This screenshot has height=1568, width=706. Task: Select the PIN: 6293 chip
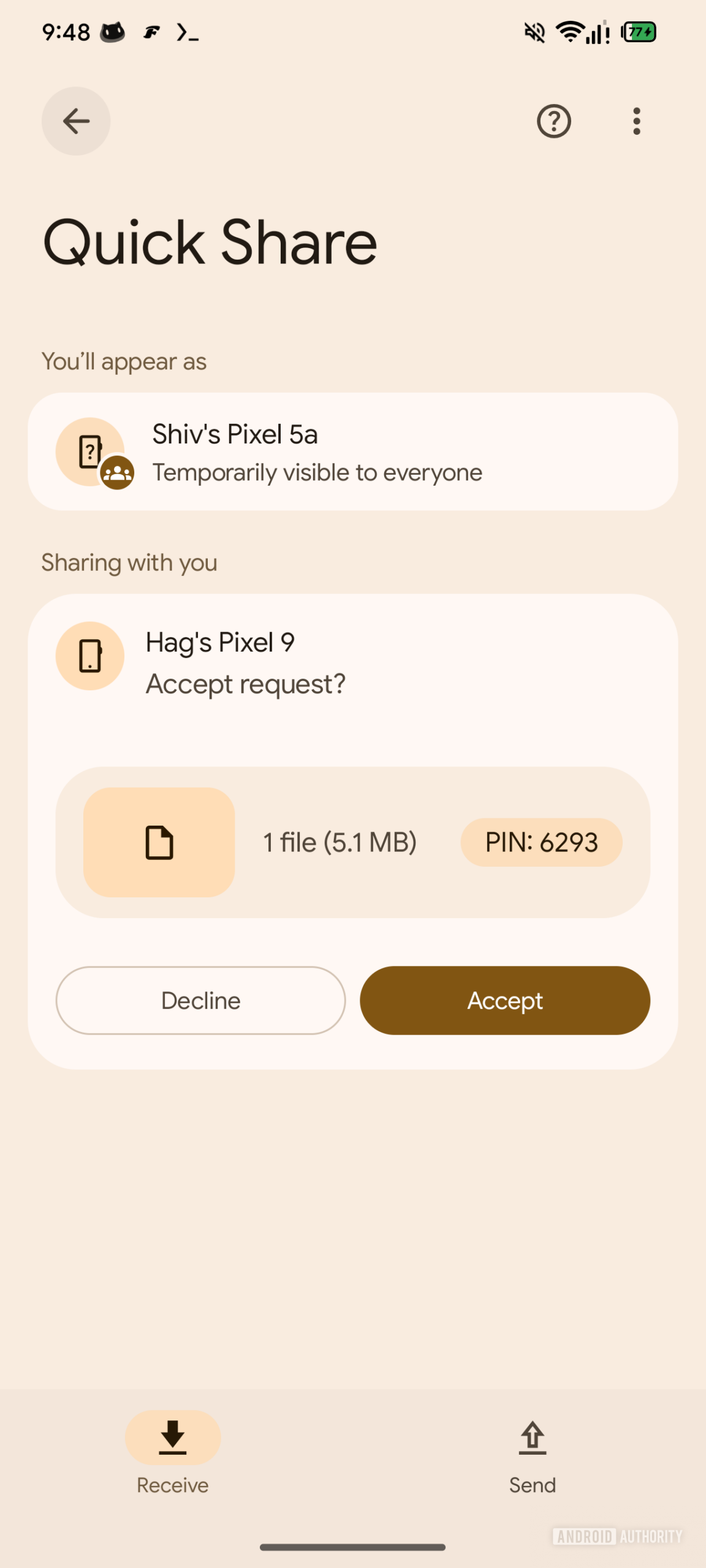click(x=541, y=842)
